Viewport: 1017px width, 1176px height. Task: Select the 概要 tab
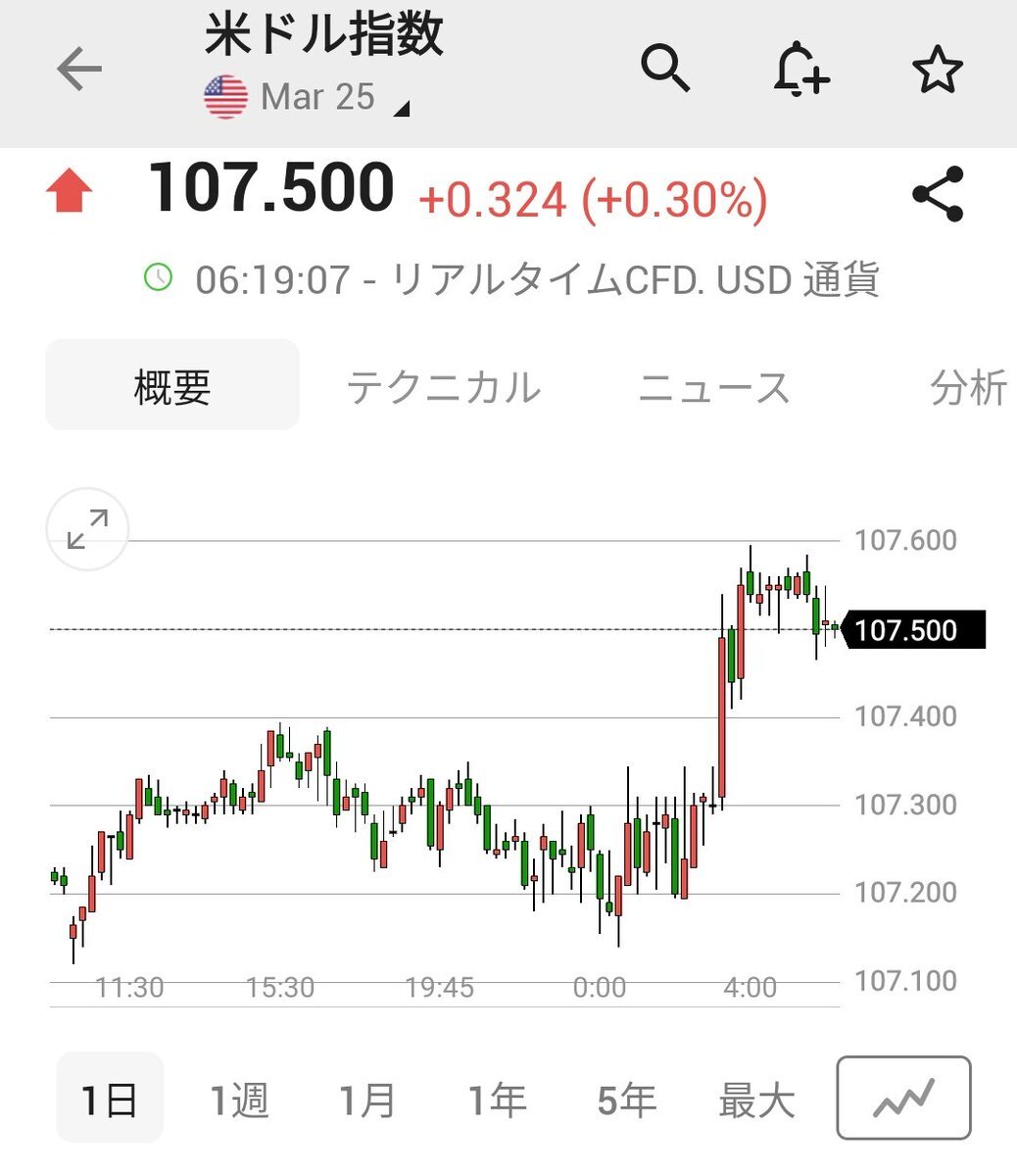172,386
